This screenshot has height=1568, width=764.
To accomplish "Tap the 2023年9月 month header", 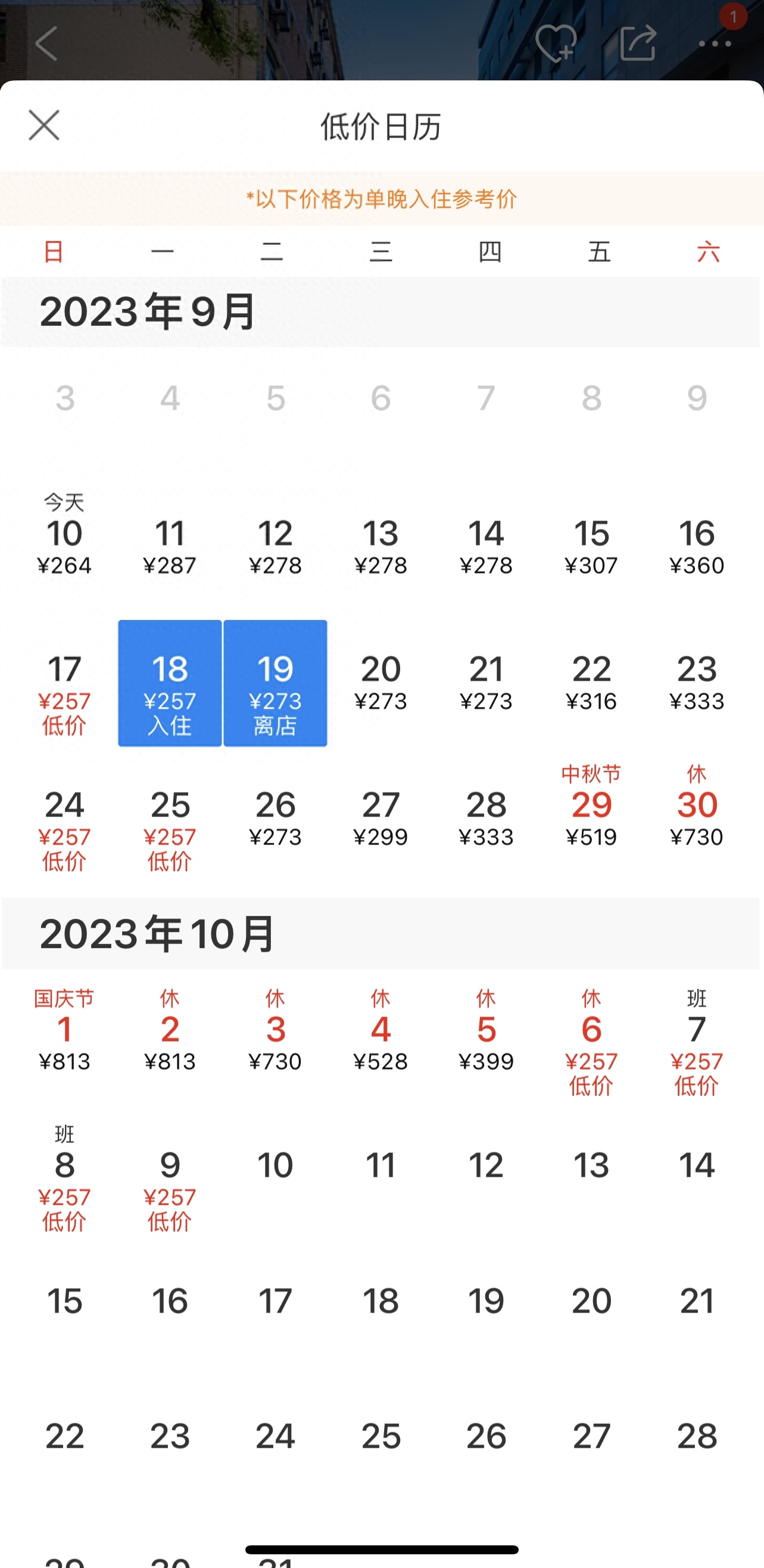I will pyautogui.click(x=149, y=310).
